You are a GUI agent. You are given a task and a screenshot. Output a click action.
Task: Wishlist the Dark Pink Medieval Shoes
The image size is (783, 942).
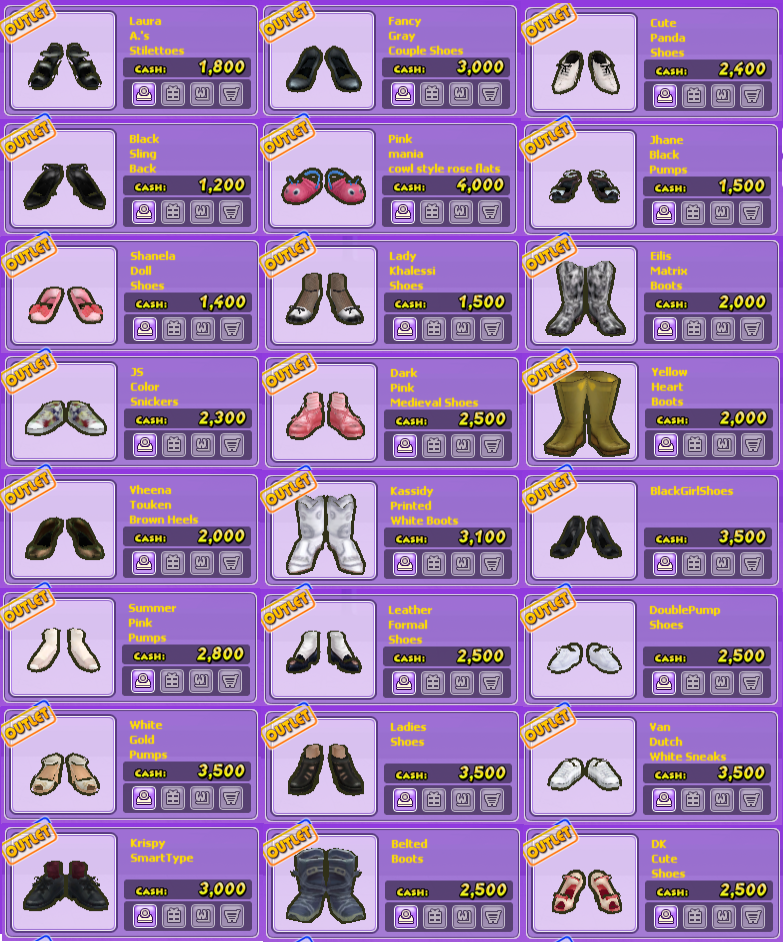coord(461,445)
